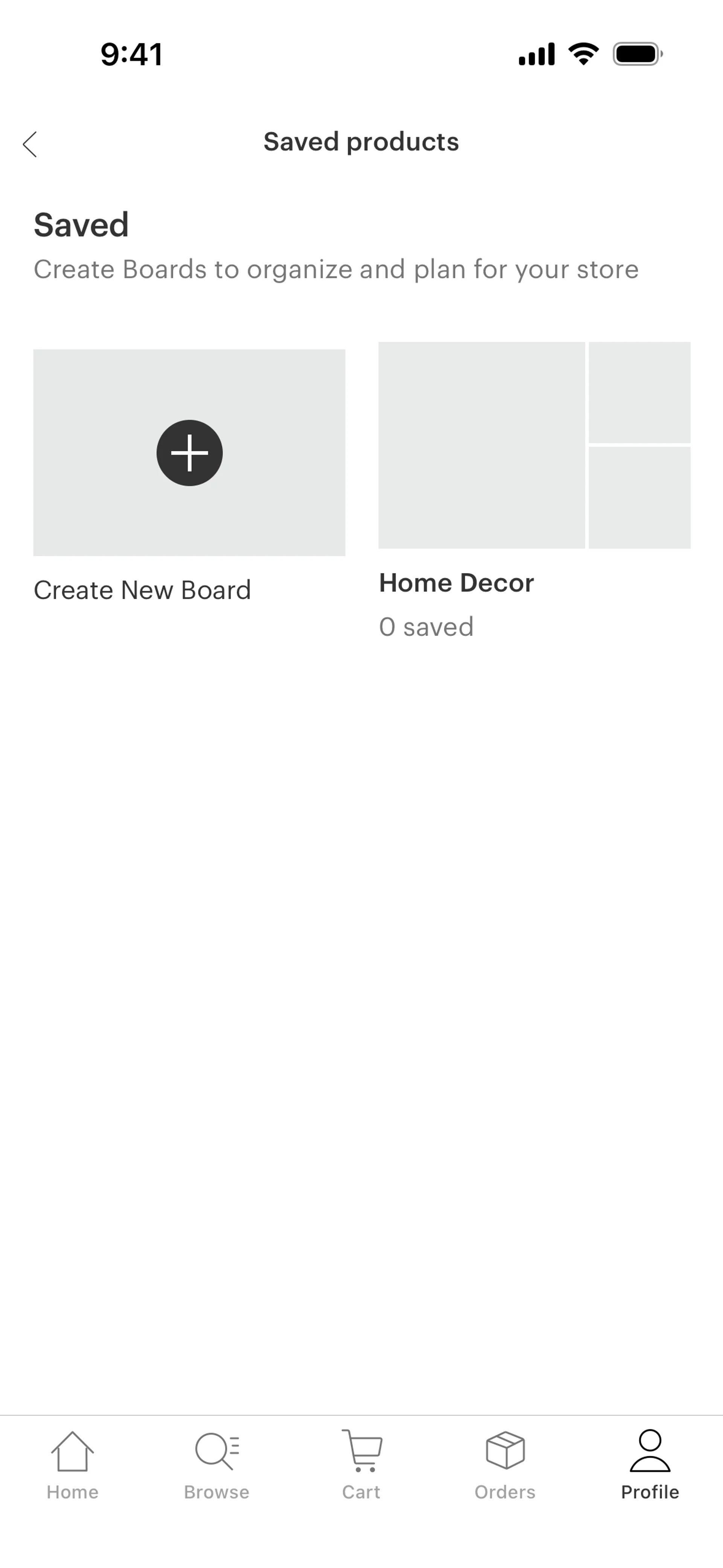
Task: Go back from Saved products
Action: [30, 144]
